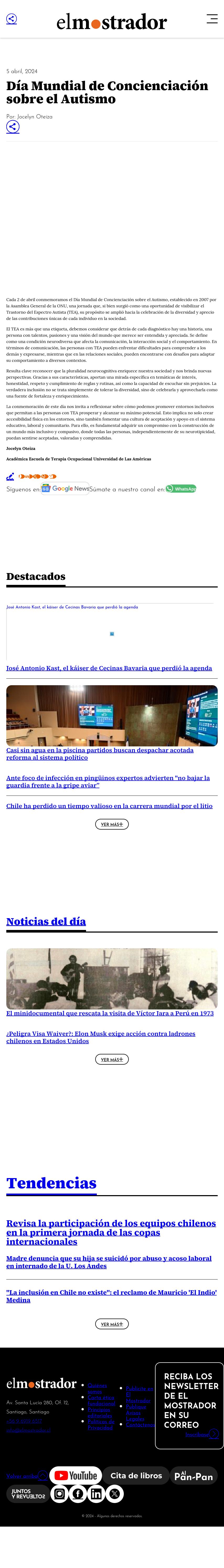Open the hamburger menu
Viewport: 224px width, 1568px height.
[x=212, y=19]
